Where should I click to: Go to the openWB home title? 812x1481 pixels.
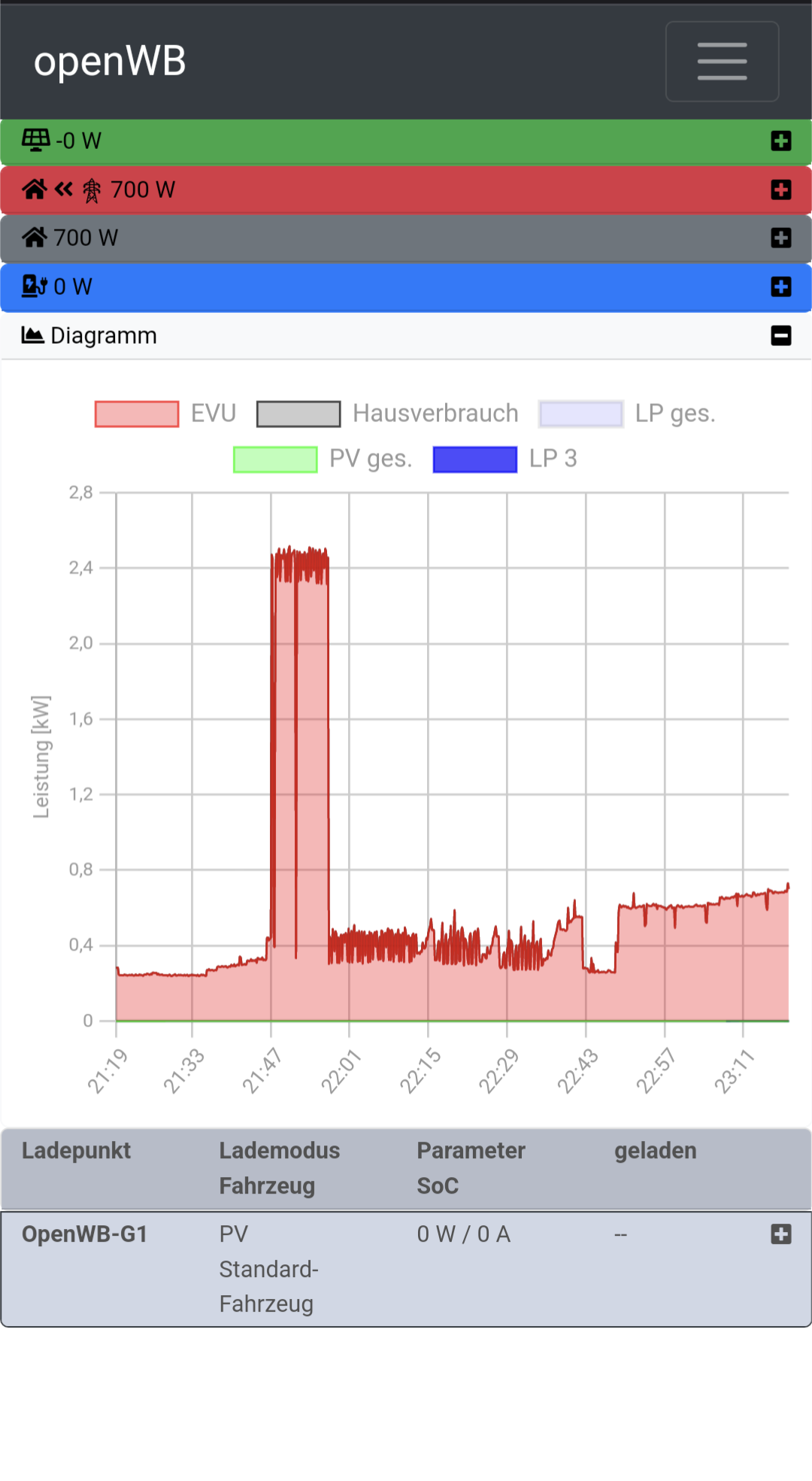point(110,62)
